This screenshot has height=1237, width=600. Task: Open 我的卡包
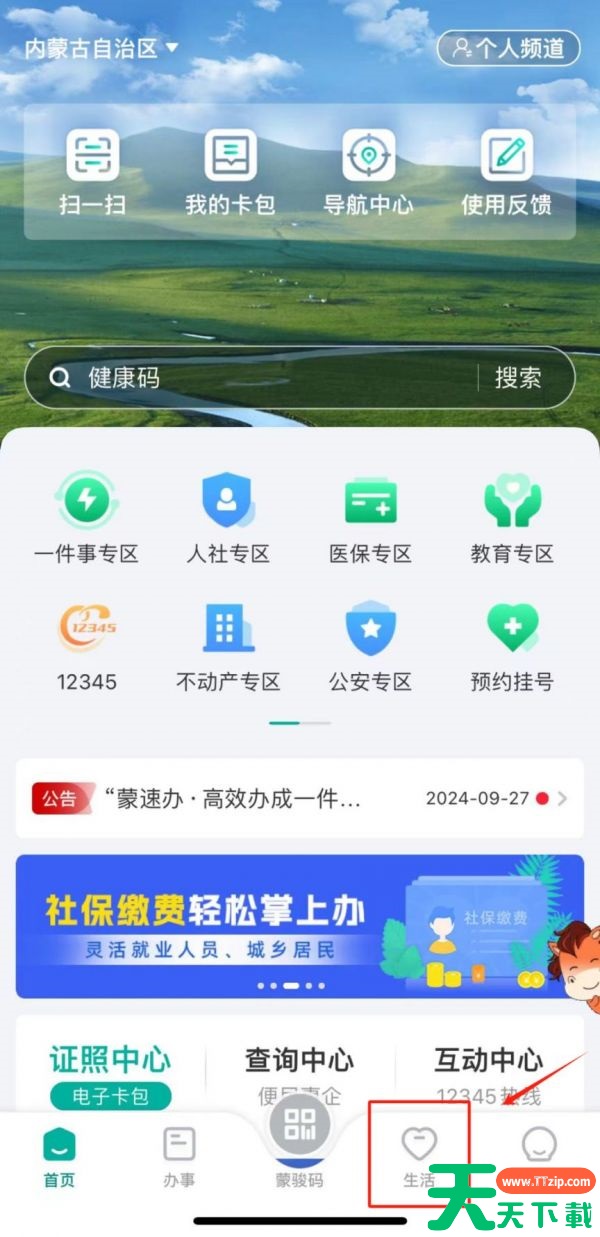click(230, 172)
